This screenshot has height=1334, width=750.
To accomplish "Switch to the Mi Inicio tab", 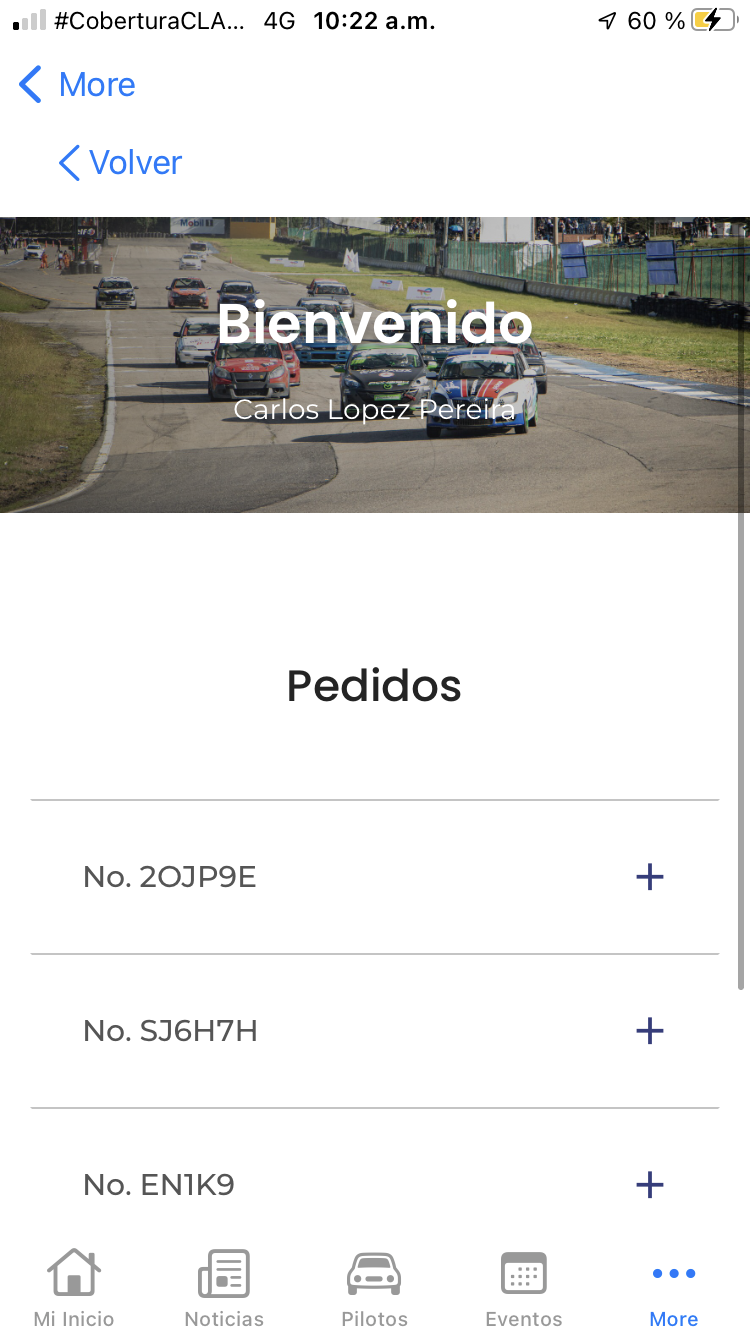I will (74, 1288).
